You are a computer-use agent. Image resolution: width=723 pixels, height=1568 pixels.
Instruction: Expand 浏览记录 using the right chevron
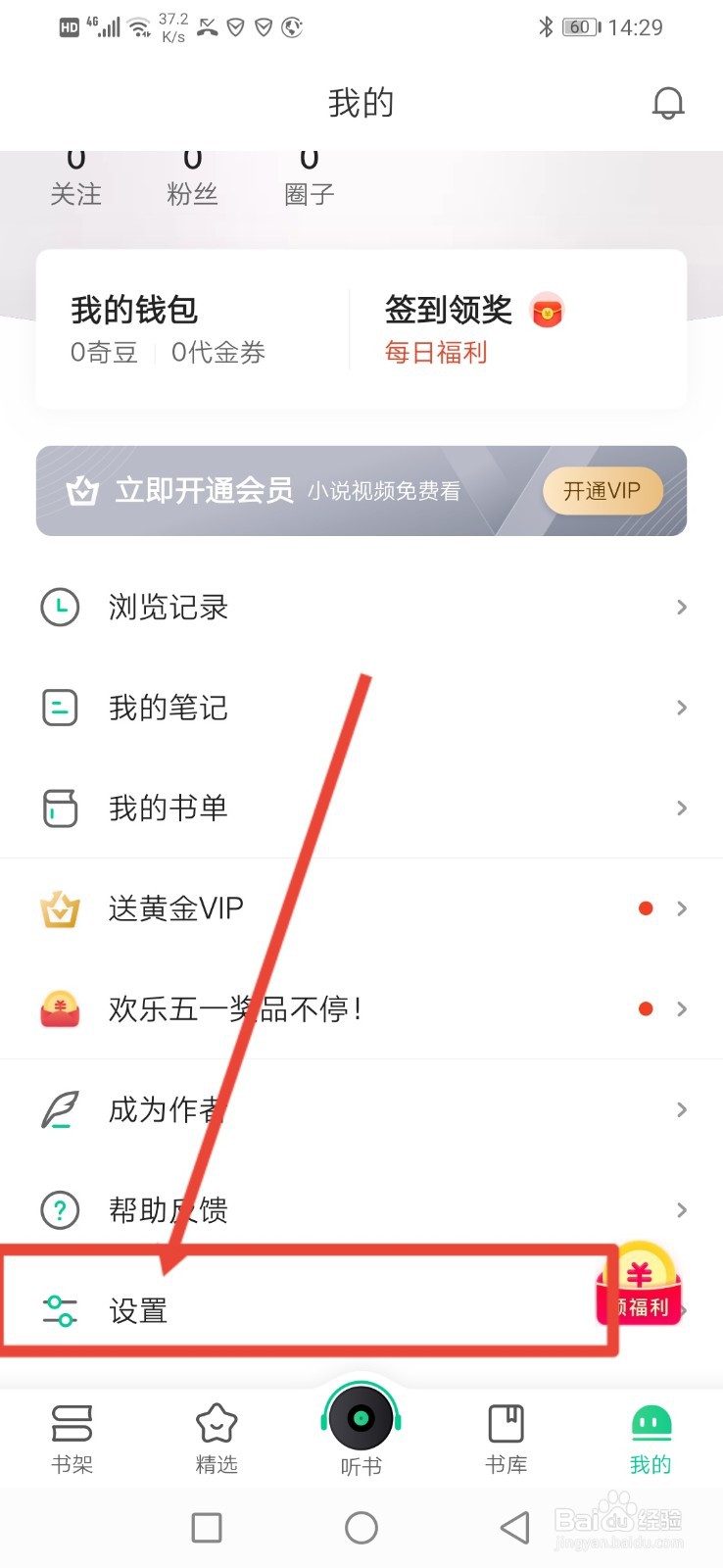[x=682, y=608]
